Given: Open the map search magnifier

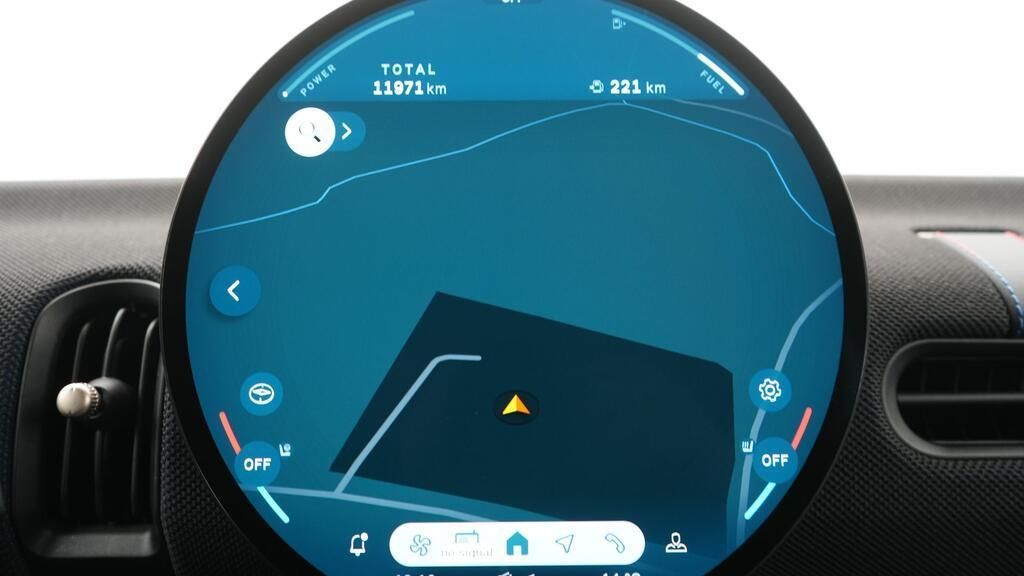Looking at the screenshot, I should pos(310,131).
